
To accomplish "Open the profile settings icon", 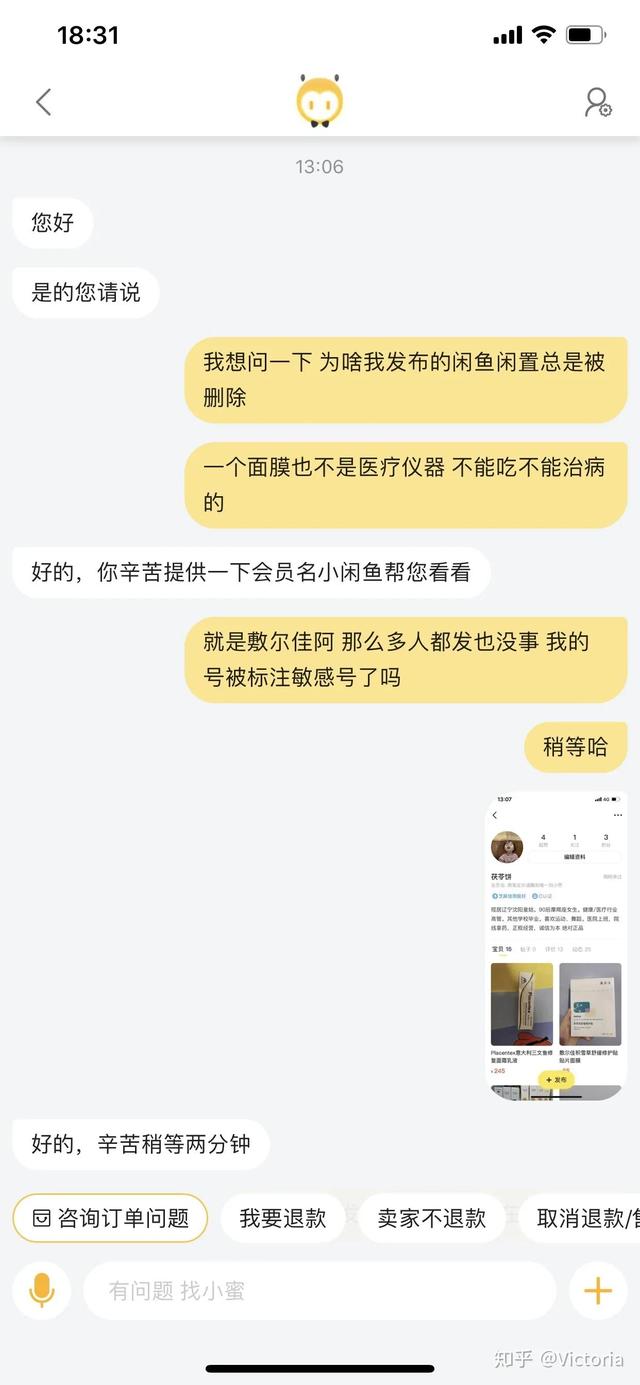I will point(597,102).
